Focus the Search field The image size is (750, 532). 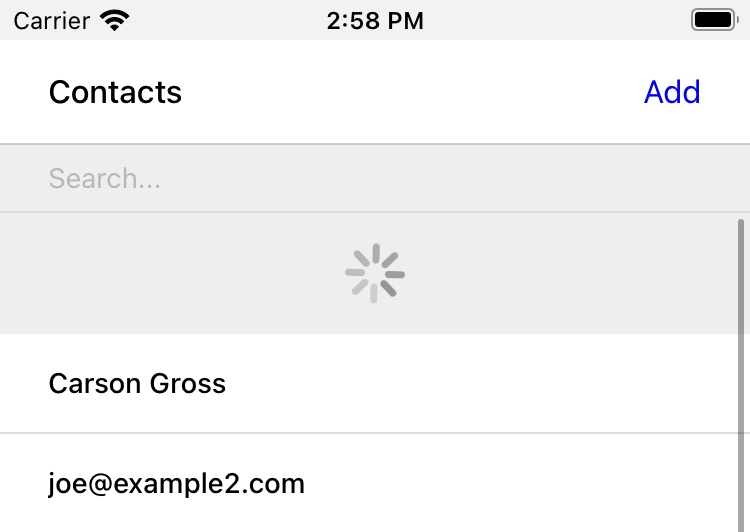click(x=375, y=179)
